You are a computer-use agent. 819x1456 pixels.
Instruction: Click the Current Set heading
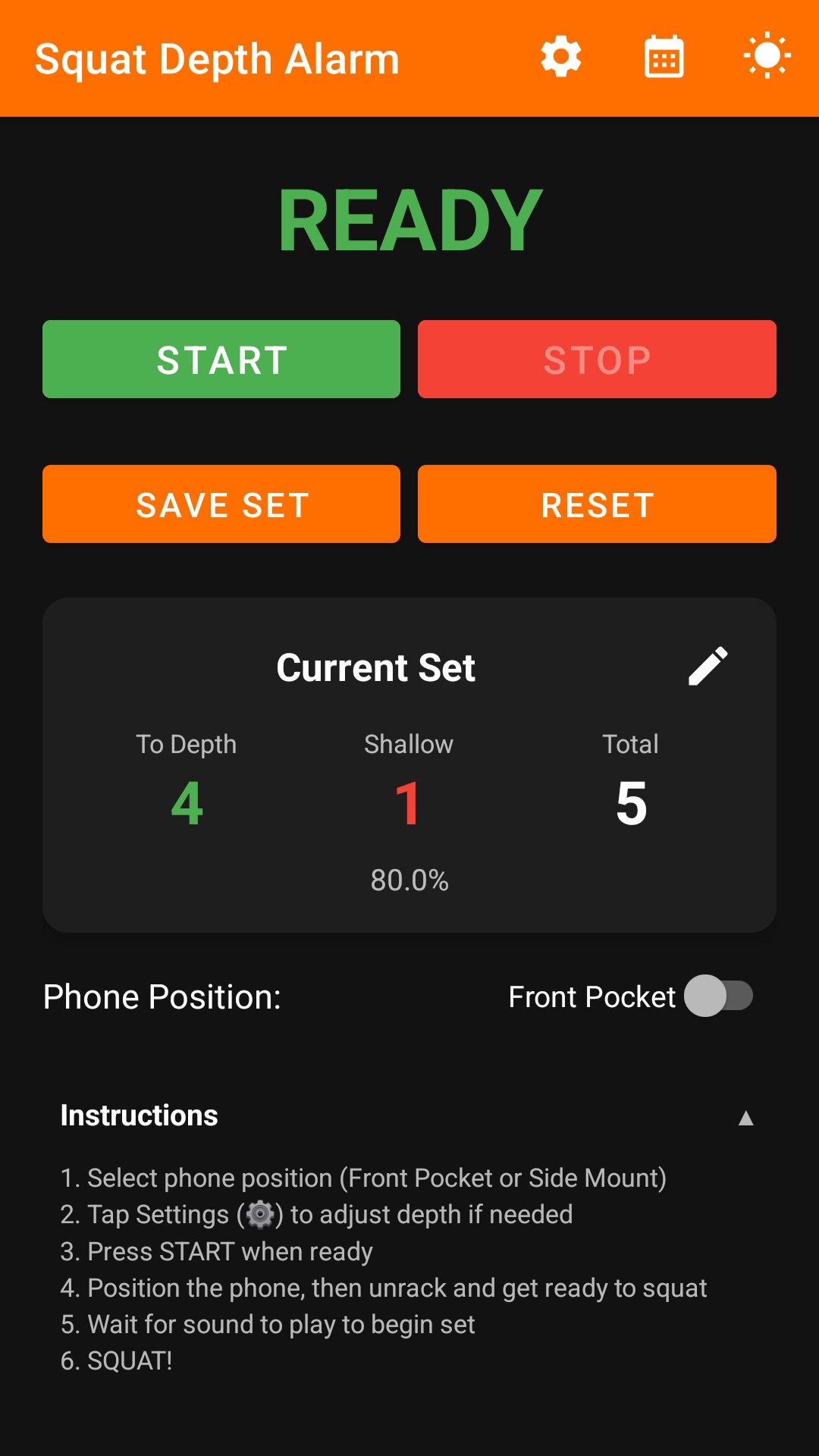[x=376, y=667]
